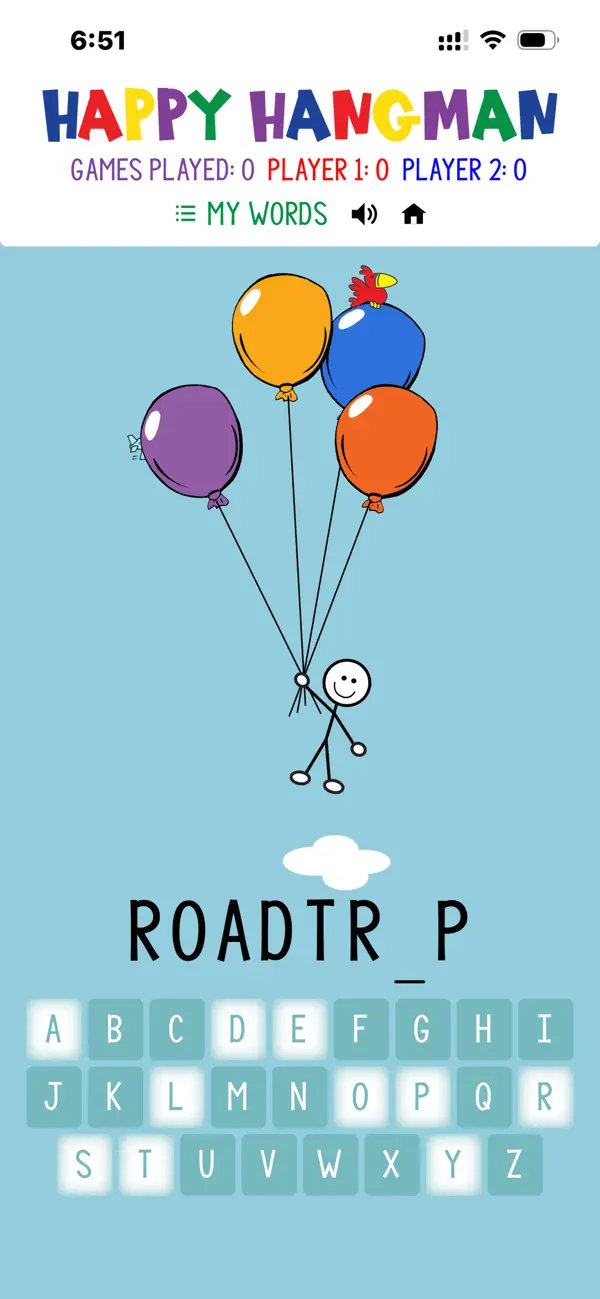Guess the letter J
This screenshot has height=1299, width=600.
pyautogui.click(x=54, y=1097)
